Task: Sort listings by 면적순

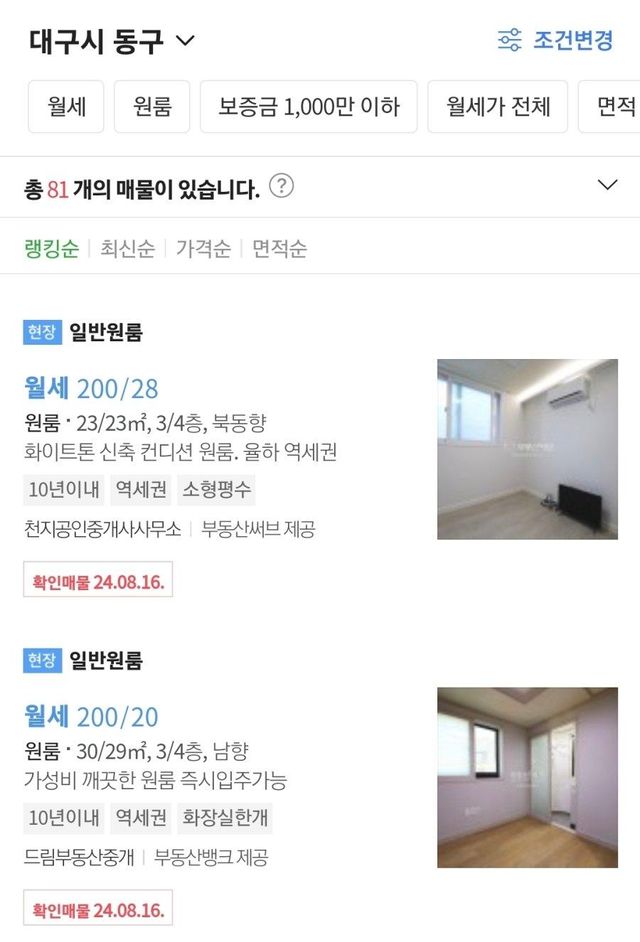Action: 279,248
